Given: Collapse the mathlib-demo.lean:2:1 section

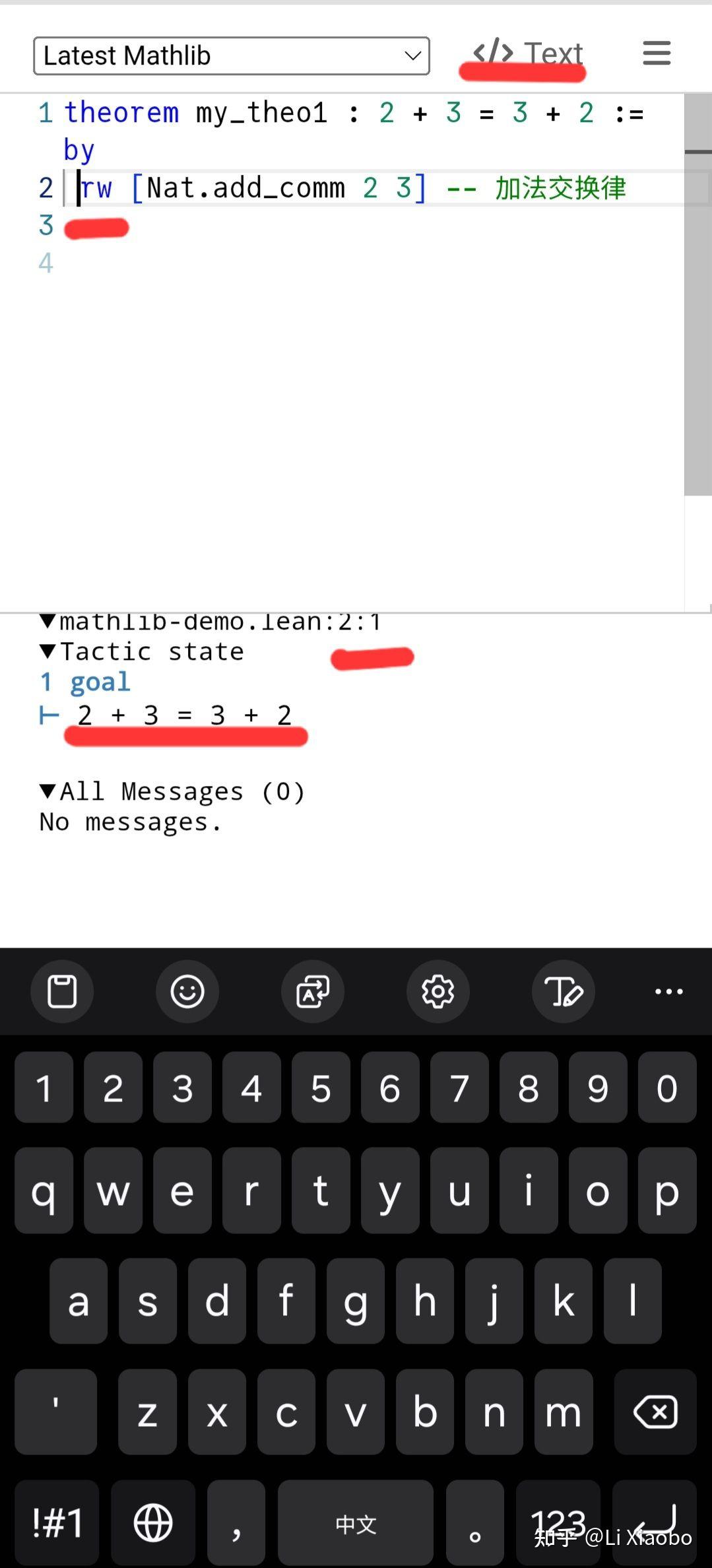Looking at the screenshot, I should point(48,622).
